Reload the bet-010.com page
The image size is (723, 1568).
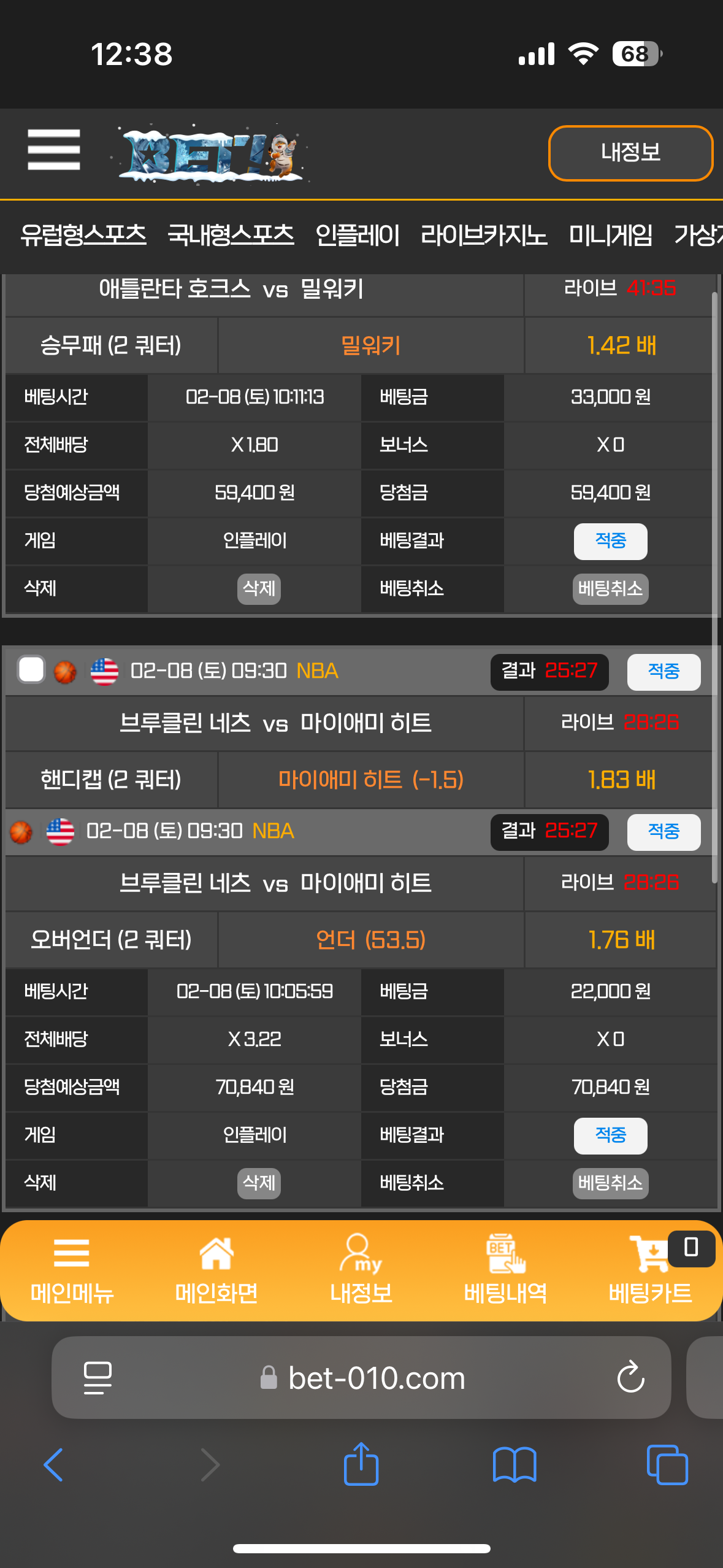(630, 1378)
